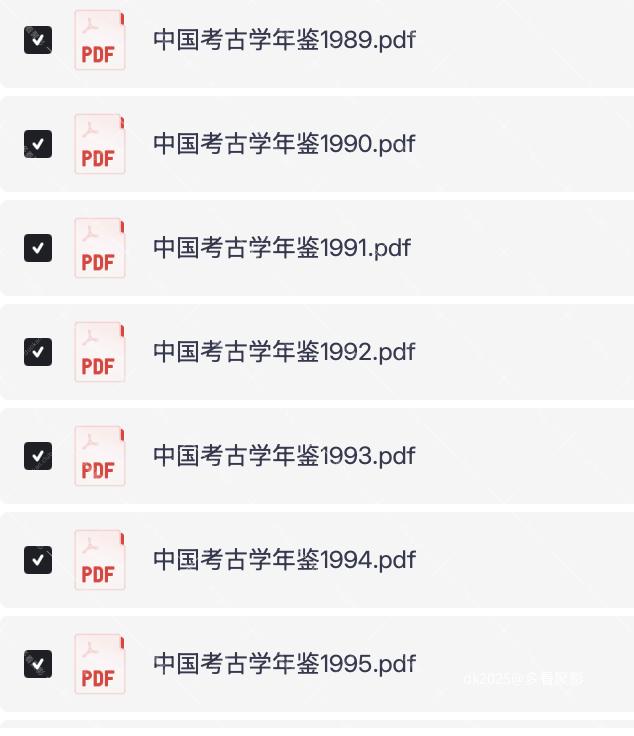634x736 pixels.
Task: Untick the 中国考古学年鉴1992.pdf checkbox
Action: (38, 352)
